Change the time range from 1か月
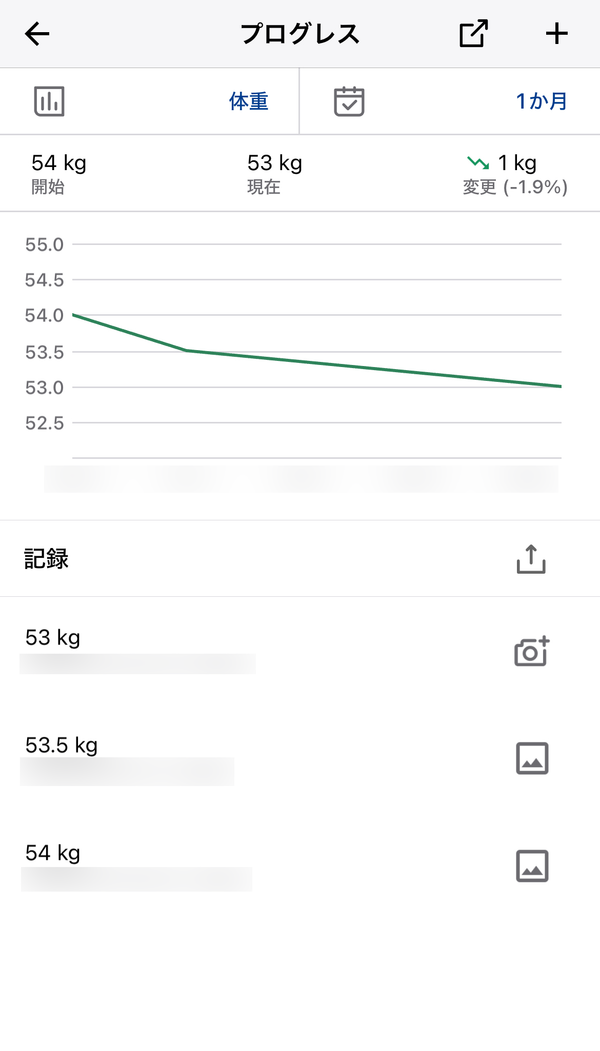This screenshot has width=600, height=1051. click(x=450, y=101)
